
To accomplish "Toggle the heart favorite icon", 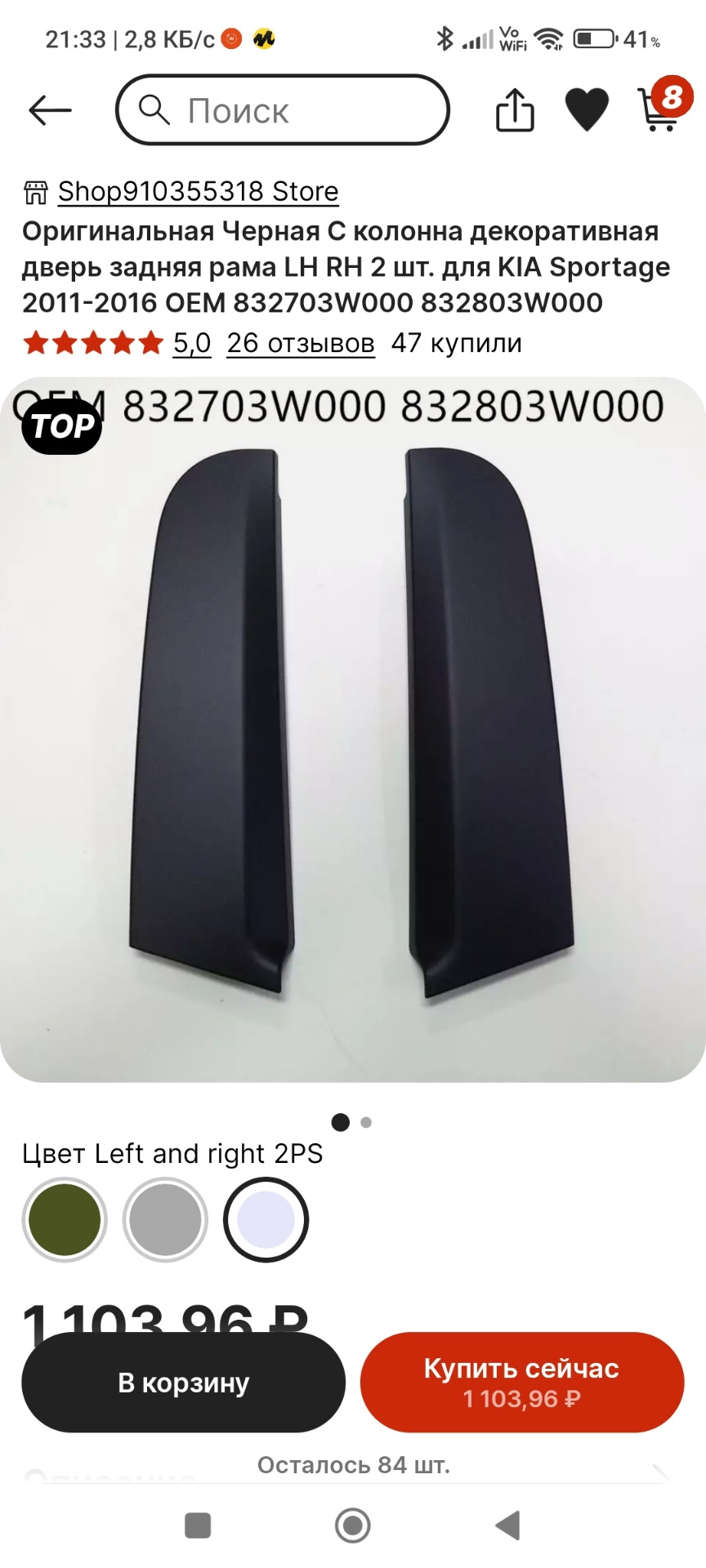I will [587, 109].
